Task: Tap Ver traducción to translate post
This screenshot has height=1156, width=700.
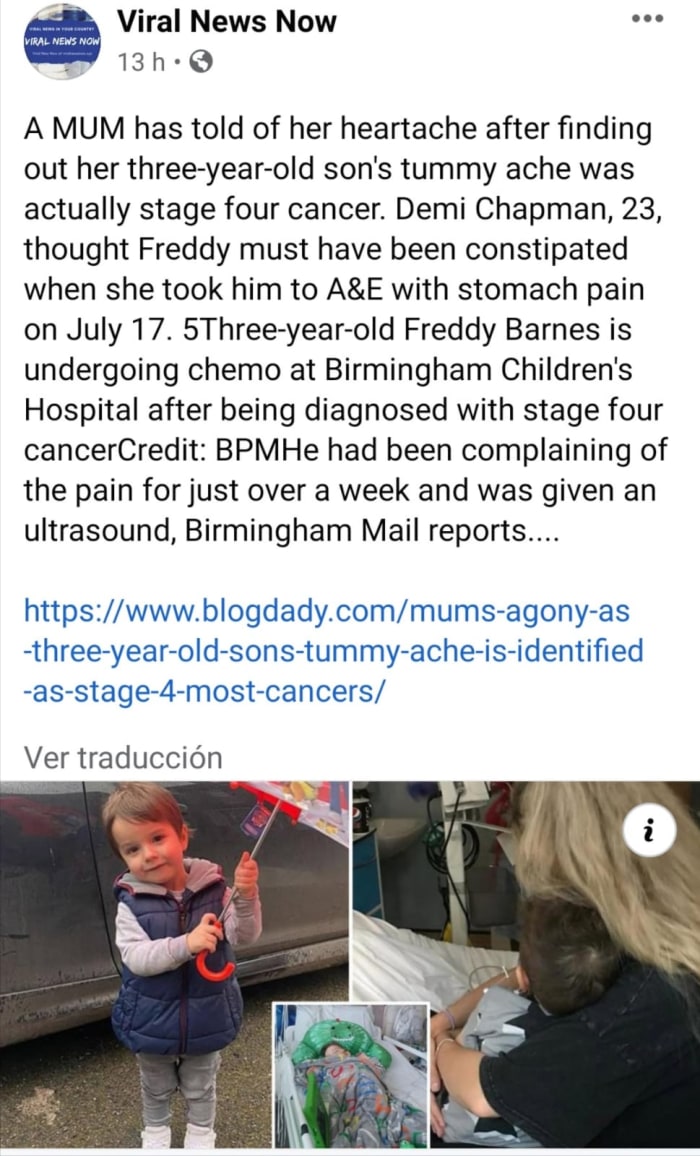Action: (x=122, y=756)
